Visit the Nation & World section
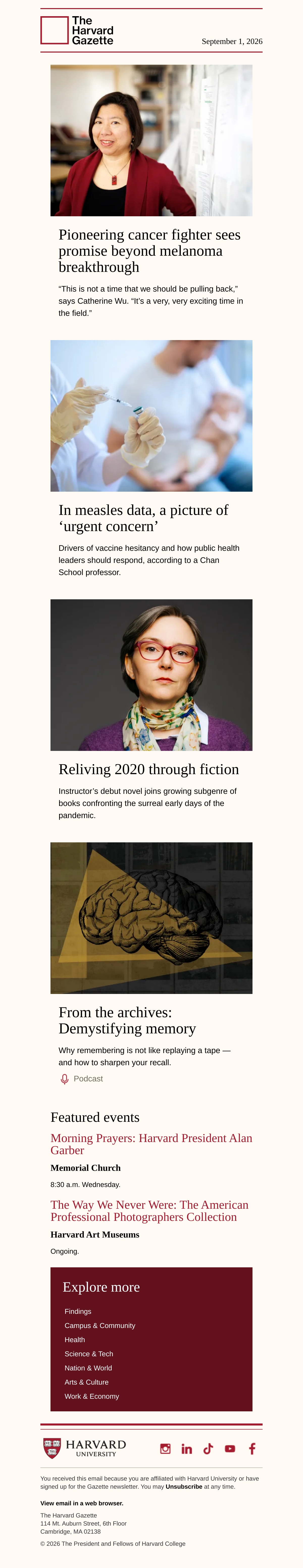 click(88, 1368)
